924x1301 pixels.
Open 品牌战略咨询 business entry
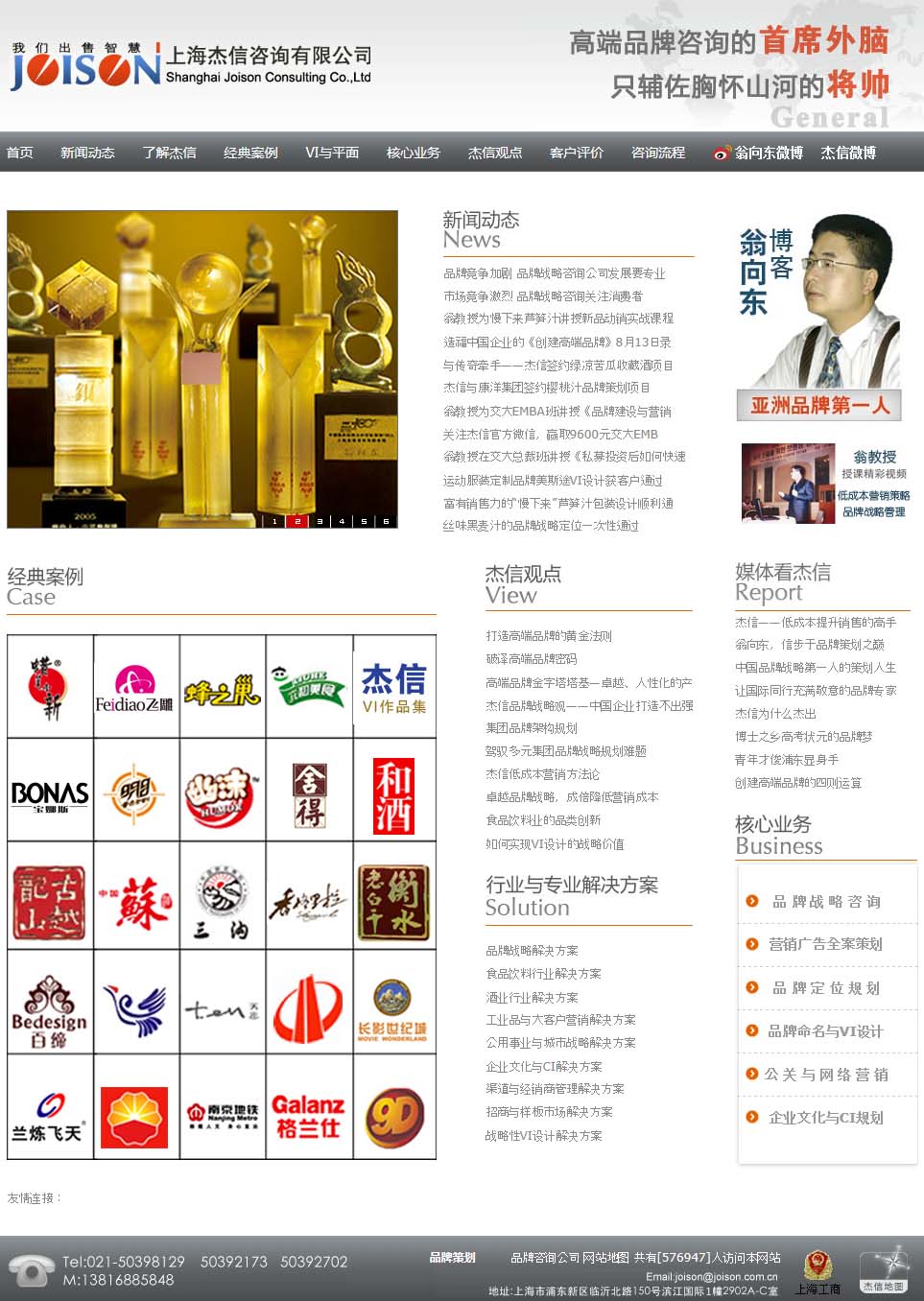pyautogui.click(x=825, y=902)
